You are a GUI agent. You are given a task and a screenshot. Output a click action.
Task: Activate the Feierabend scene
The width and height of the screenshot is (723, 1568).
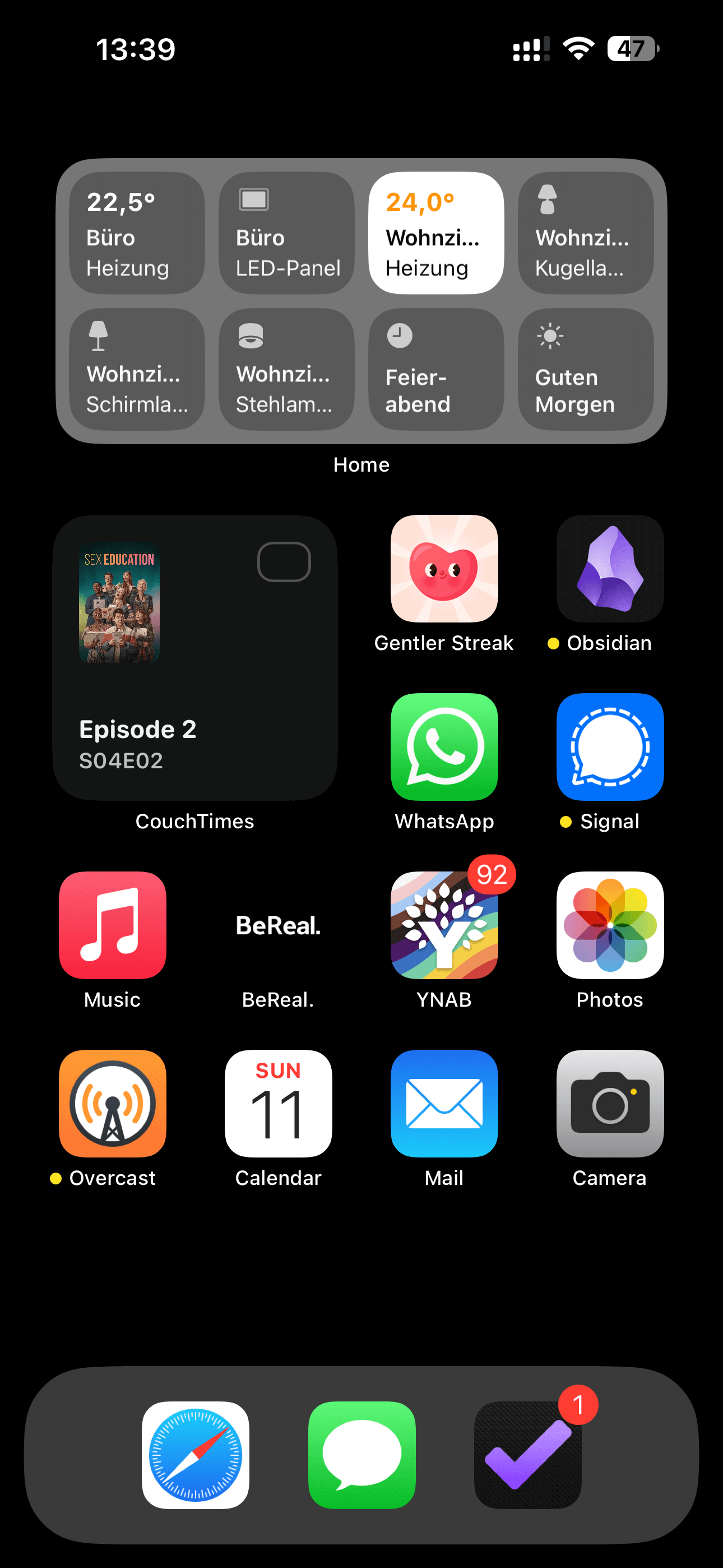click(435, 370)
